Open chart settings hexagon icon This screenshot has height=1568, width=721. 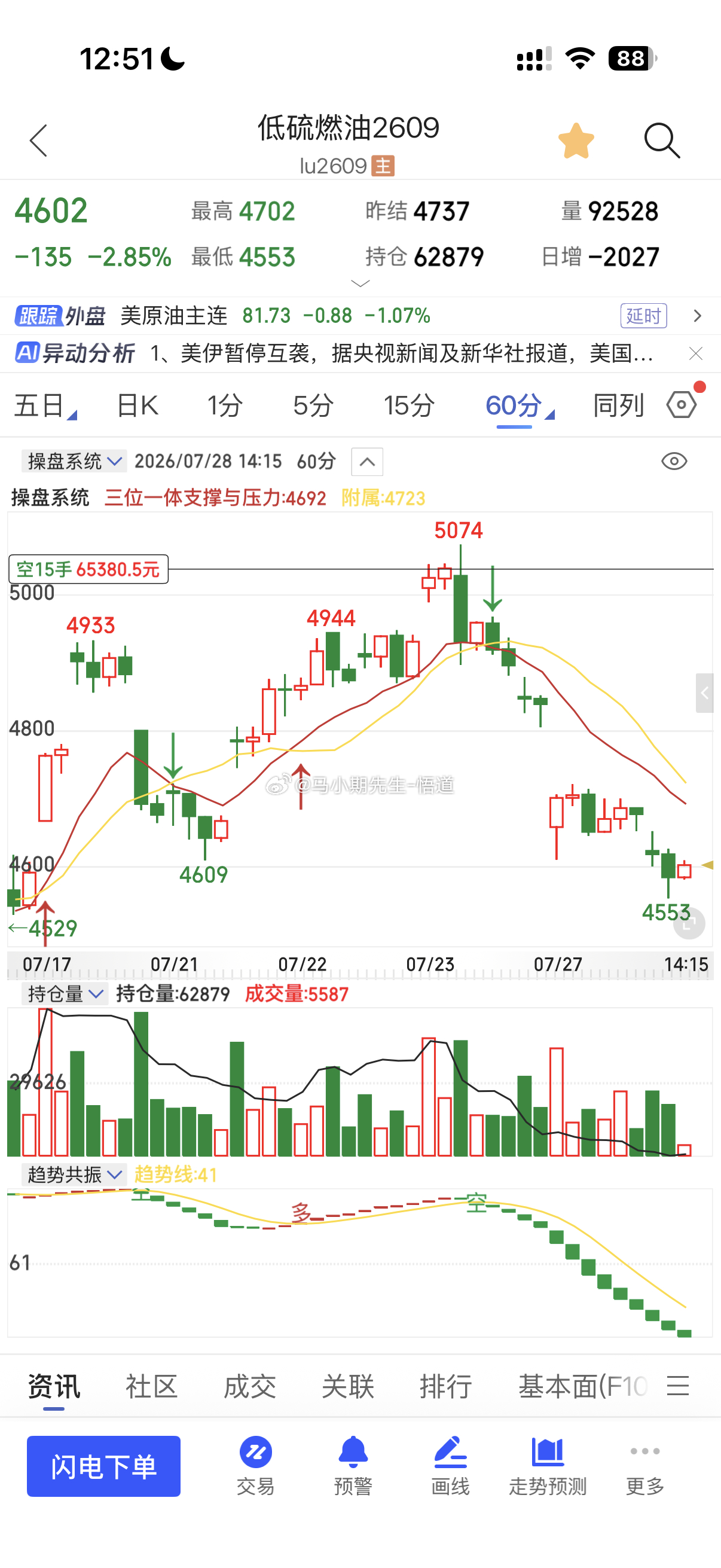point(682,405)
